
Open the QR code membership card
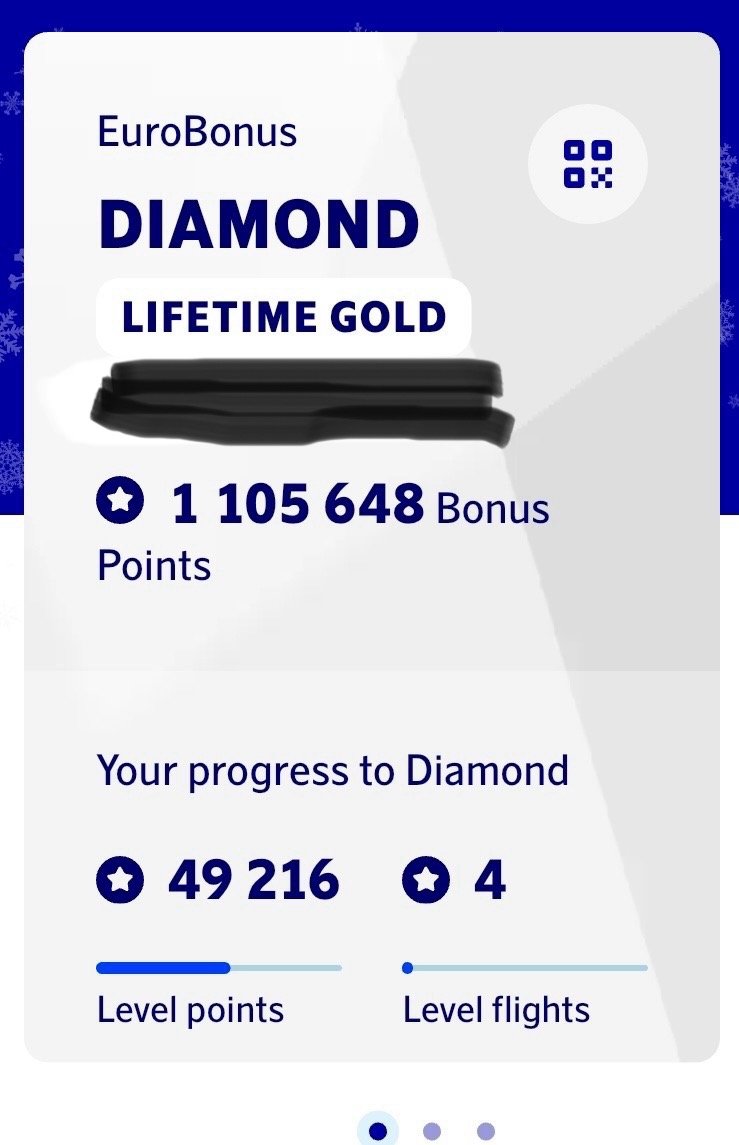(x=587, y=164)
